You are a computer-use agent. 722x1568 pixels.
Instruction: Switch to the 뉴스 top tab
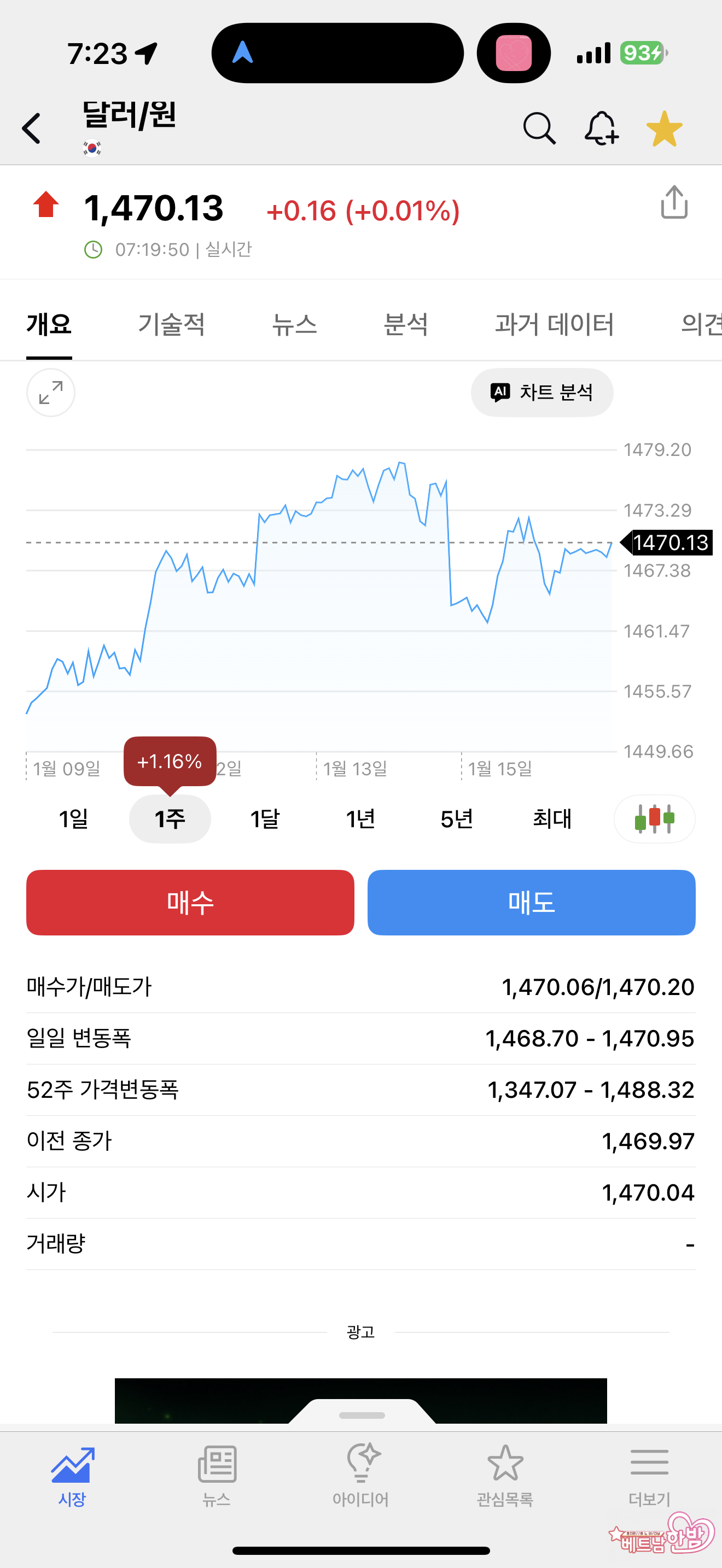(x=294, y=324)
